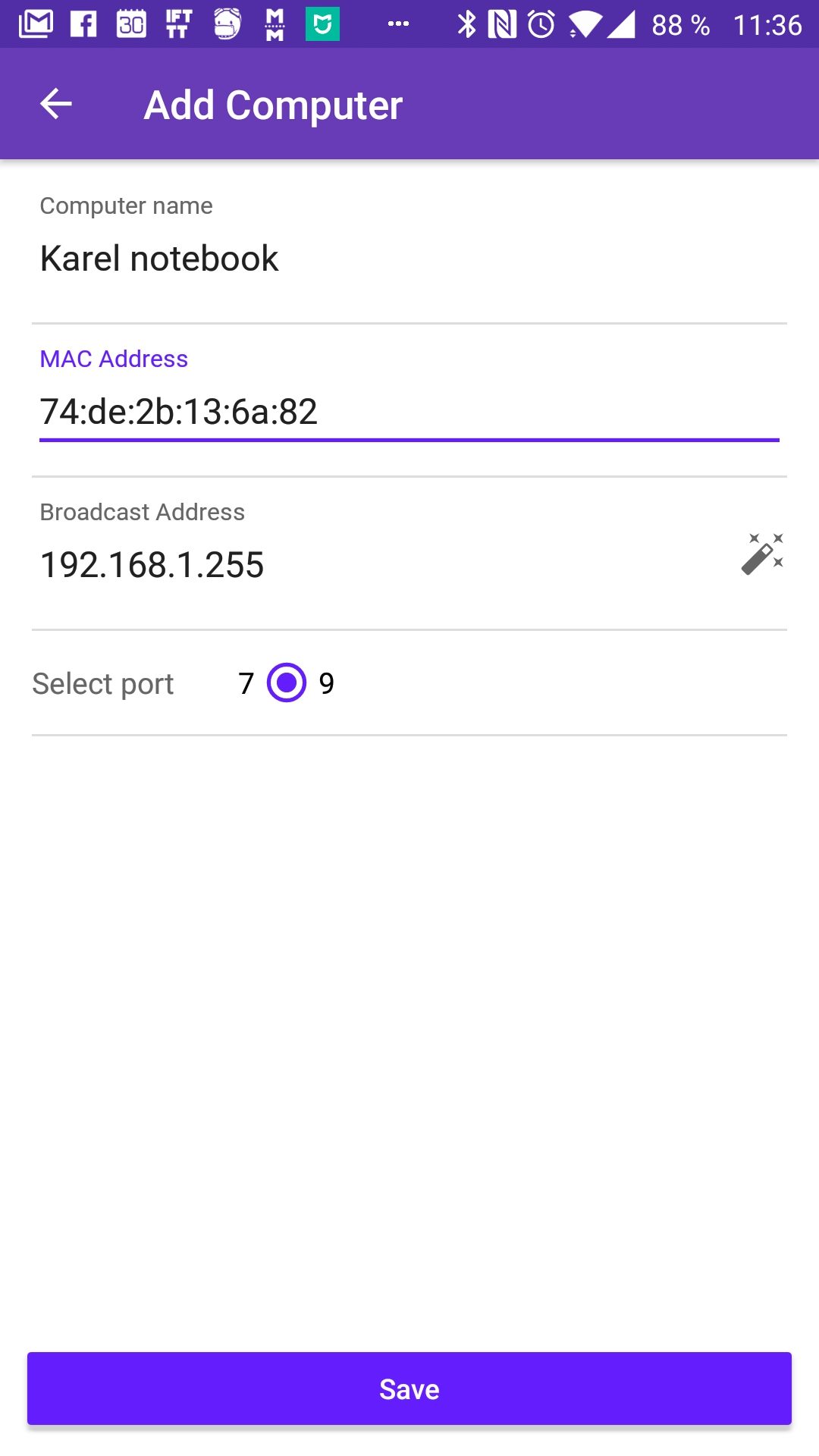Go back from Add Computer
819x1456 pixels.
55,104
